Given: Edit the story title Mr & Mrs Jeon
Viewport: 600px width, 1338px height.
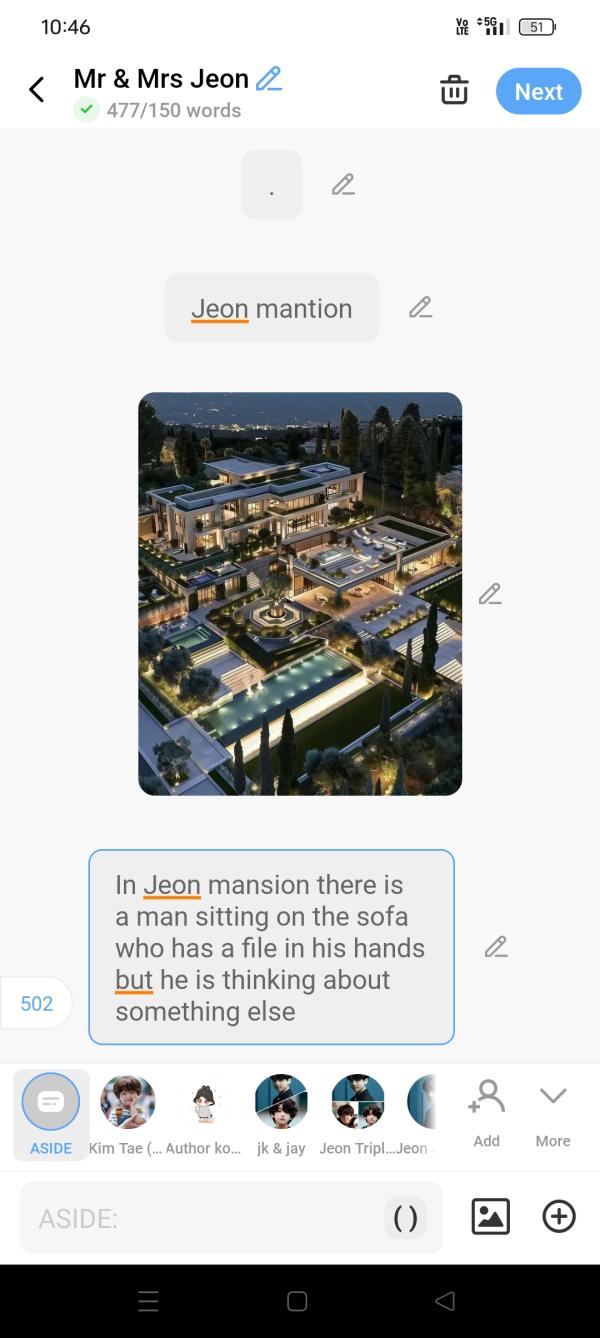Looking at the screenshot, I should click(269, 79).
